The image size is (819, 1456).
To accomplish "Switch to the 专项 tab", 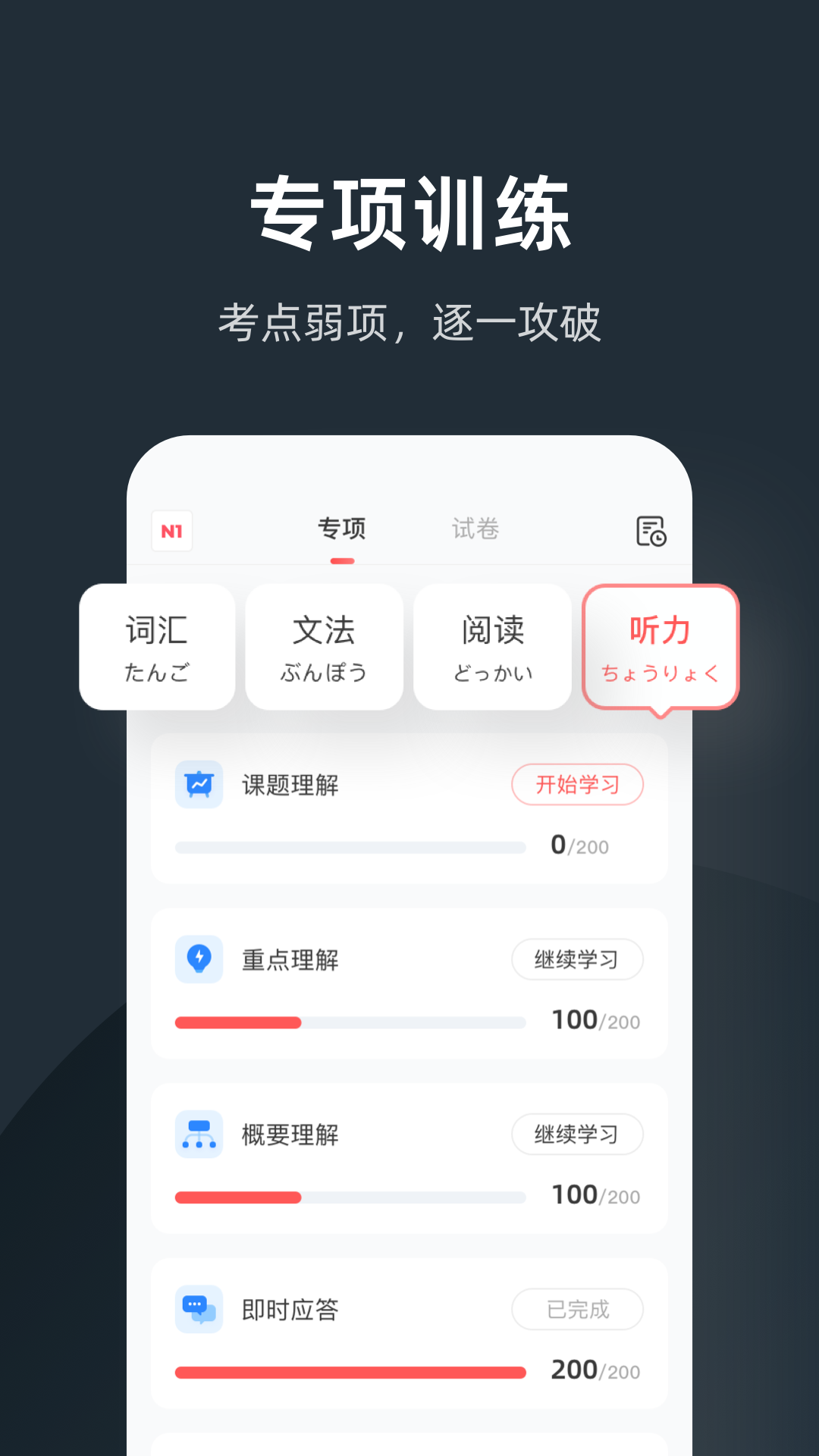I will coord(343,529).
